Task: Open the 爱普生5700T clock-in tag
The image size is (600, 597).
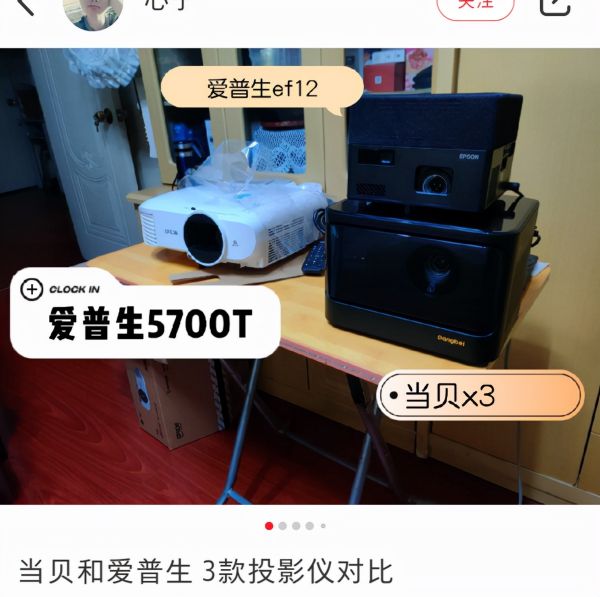Action: tap(144, 313)
